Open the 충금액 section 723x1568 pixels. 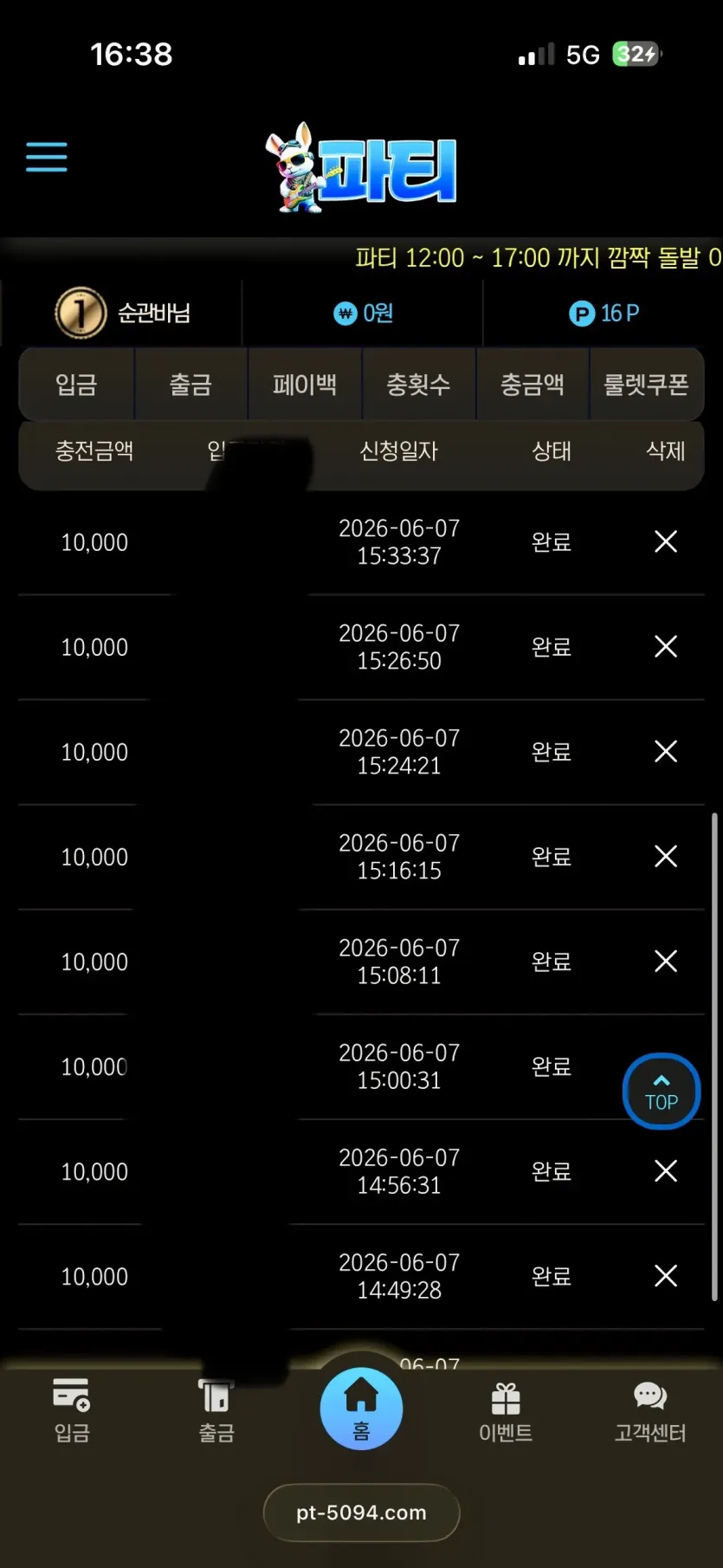pyautogui.click(x=533, y=384)
